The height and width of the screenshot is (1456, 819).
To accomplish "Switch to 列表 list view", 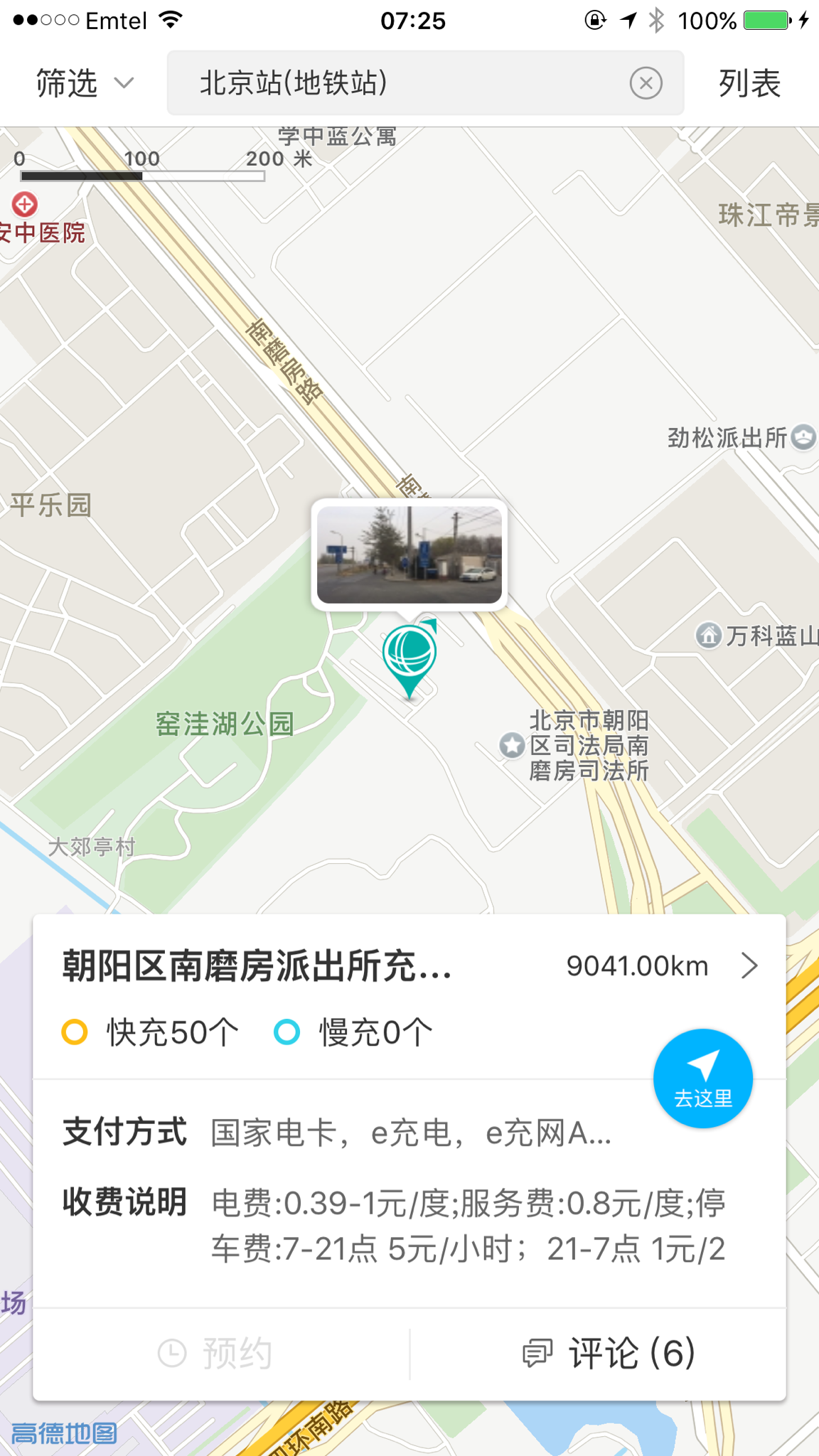I will [749, 83].
